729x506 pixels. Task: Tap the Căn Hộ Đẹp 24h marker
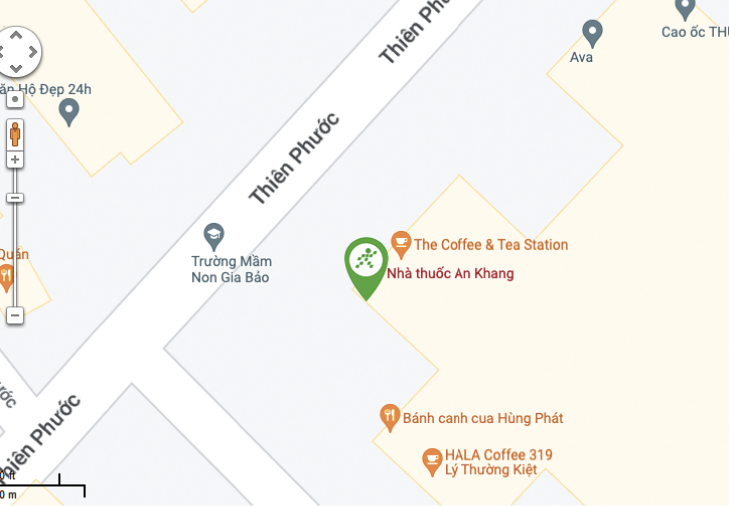click(69, 110)
